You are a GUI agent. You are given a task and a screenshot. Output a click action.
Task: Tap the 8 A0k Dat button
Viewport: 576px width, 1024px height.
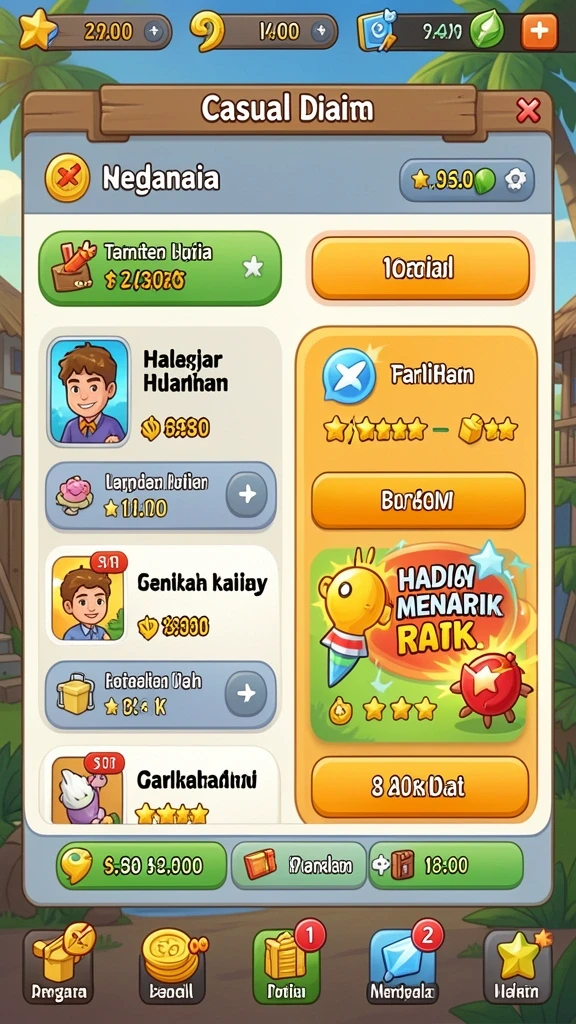click(419, 787)
